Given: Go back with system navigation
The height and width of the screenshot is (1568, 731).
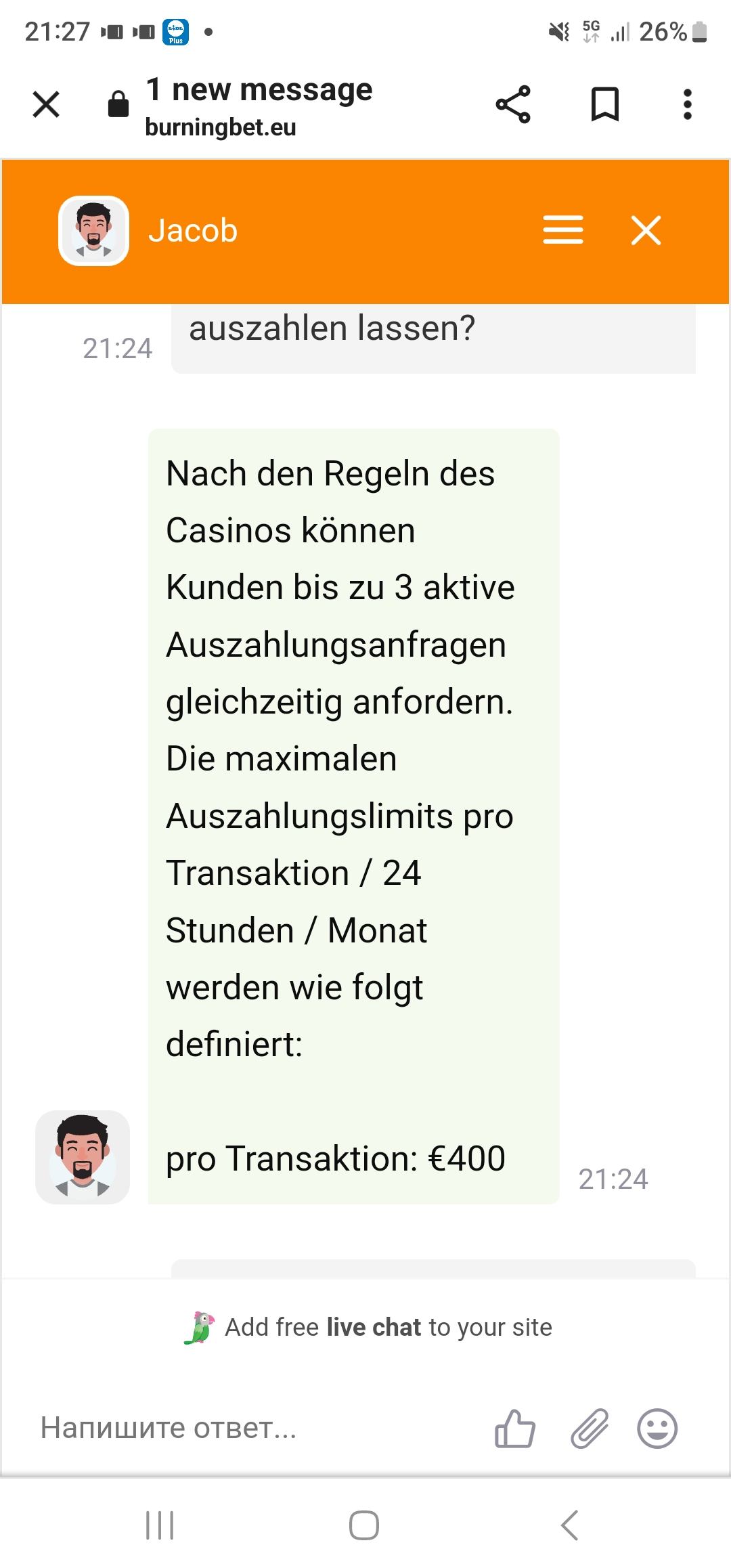Looking at the screenshot, I should pyautogui.click(x=569, y=1525).
